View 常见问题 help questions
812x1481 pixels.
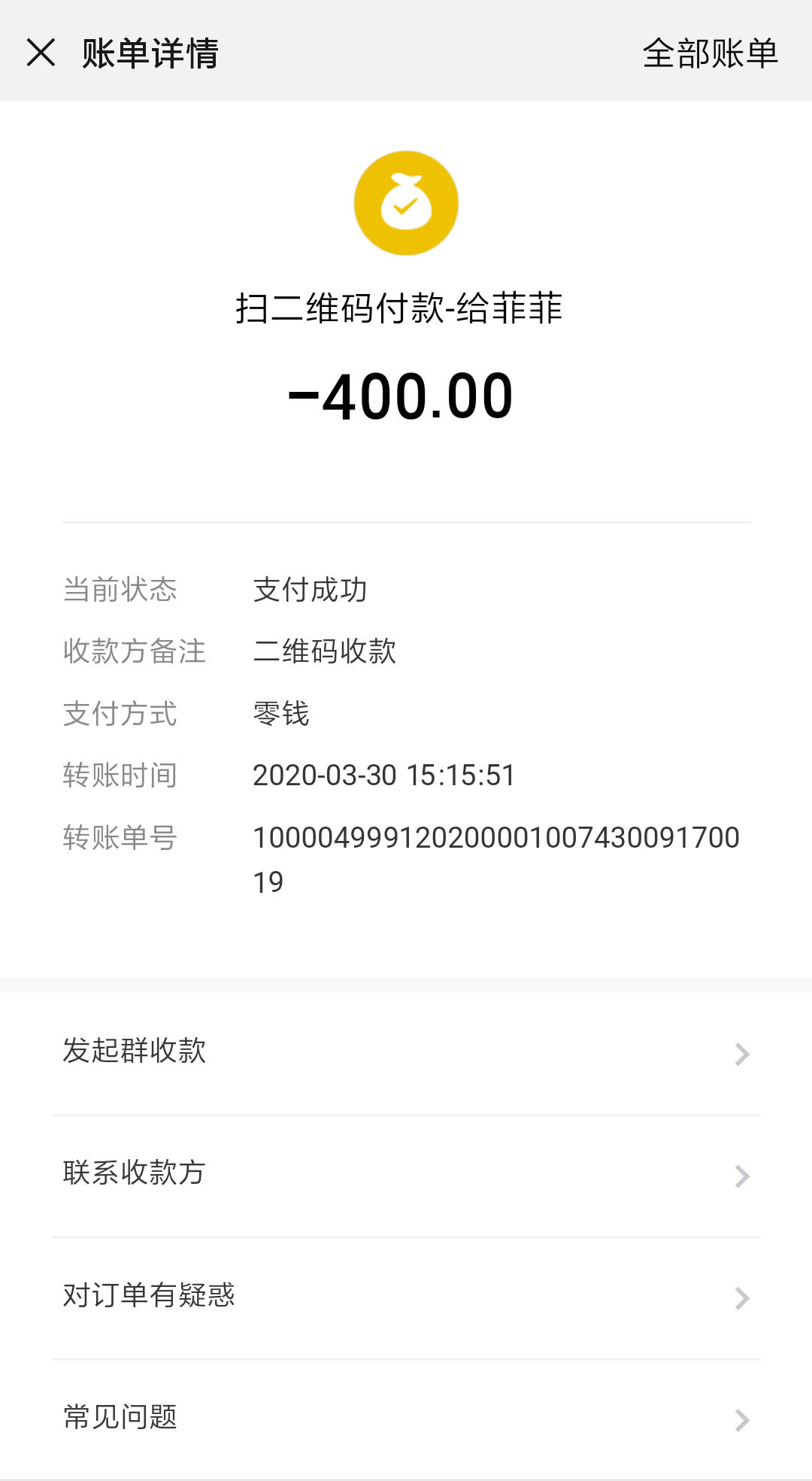click(x=406, y=1418)
